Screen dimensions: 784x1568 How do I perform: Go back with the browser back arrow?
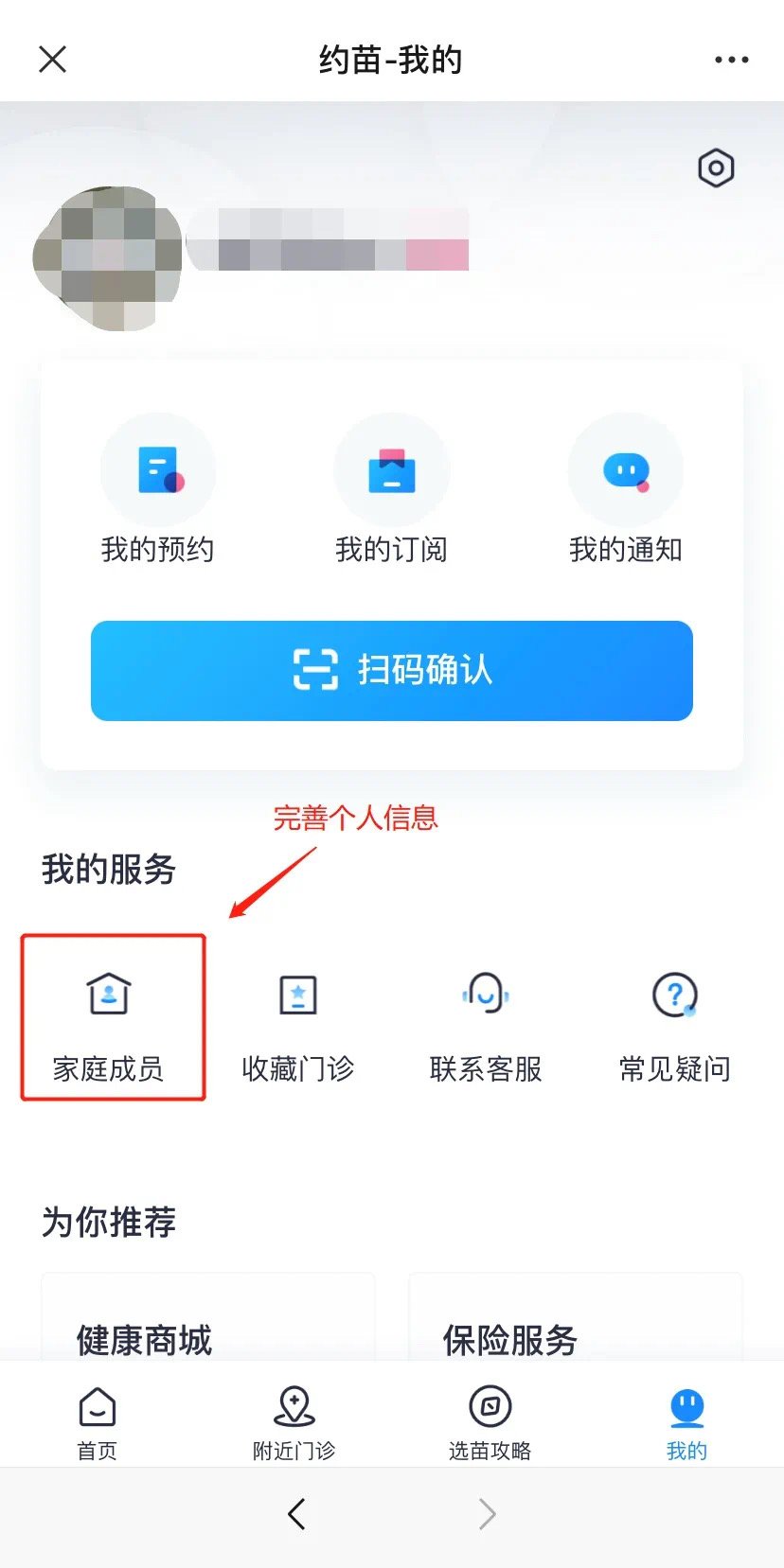coord(296,1514)
